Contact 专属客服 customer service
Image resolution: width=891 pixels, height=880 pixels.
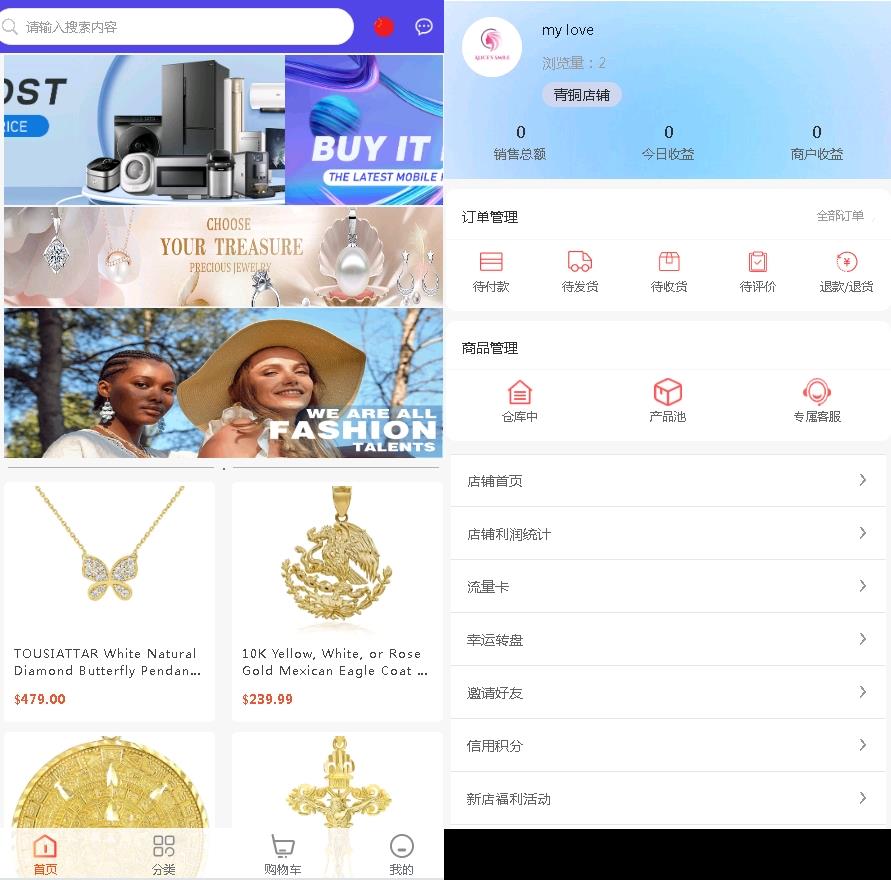[817, 400]
